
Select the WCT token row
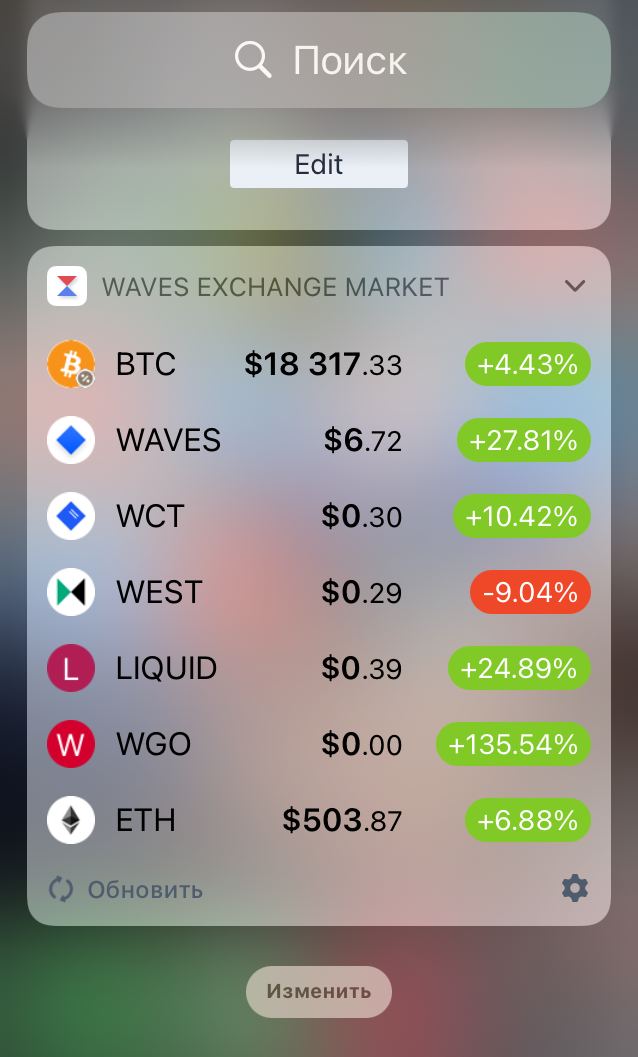tap(319, 516)
